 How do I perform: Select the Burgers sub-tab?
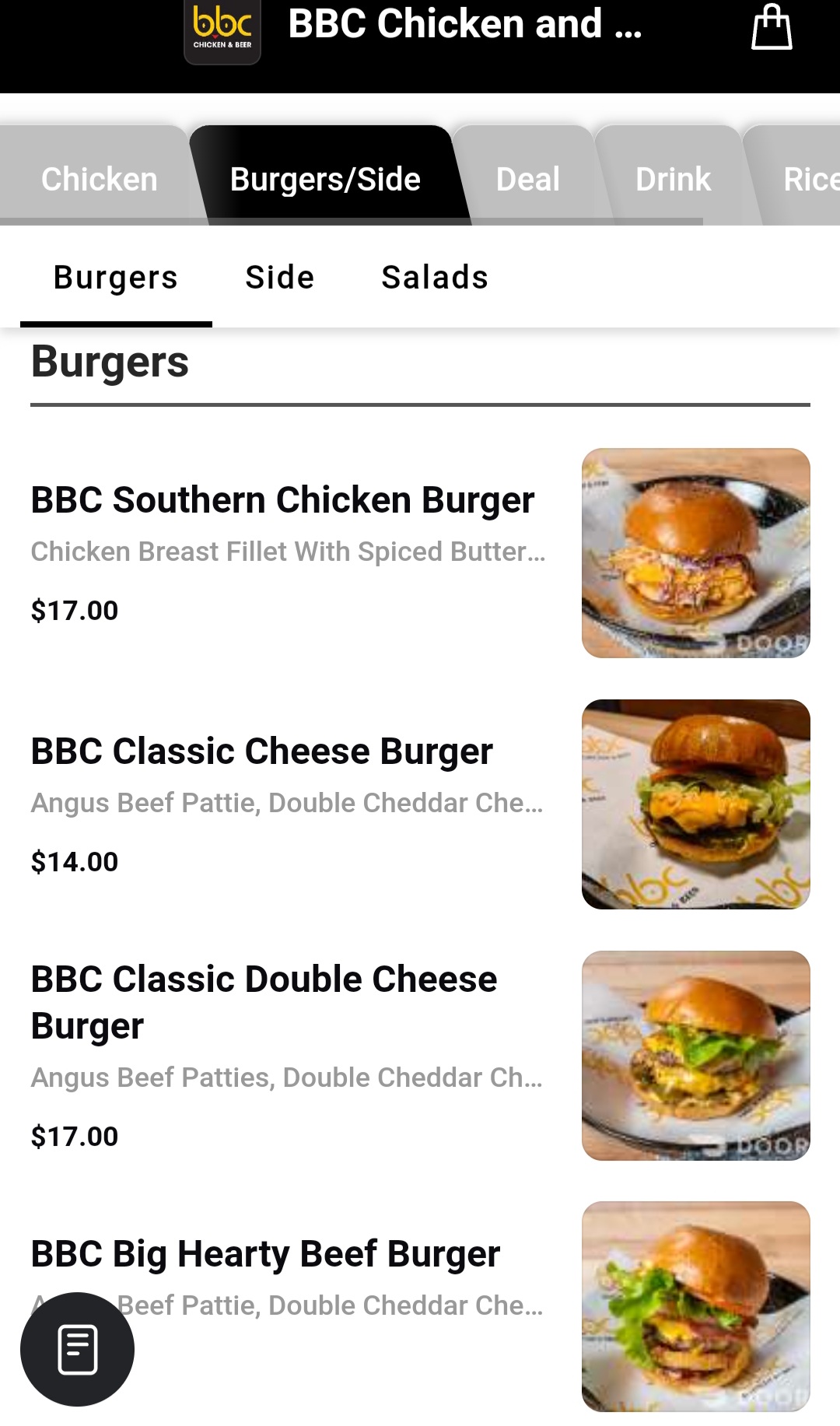(x=116, y=278)
